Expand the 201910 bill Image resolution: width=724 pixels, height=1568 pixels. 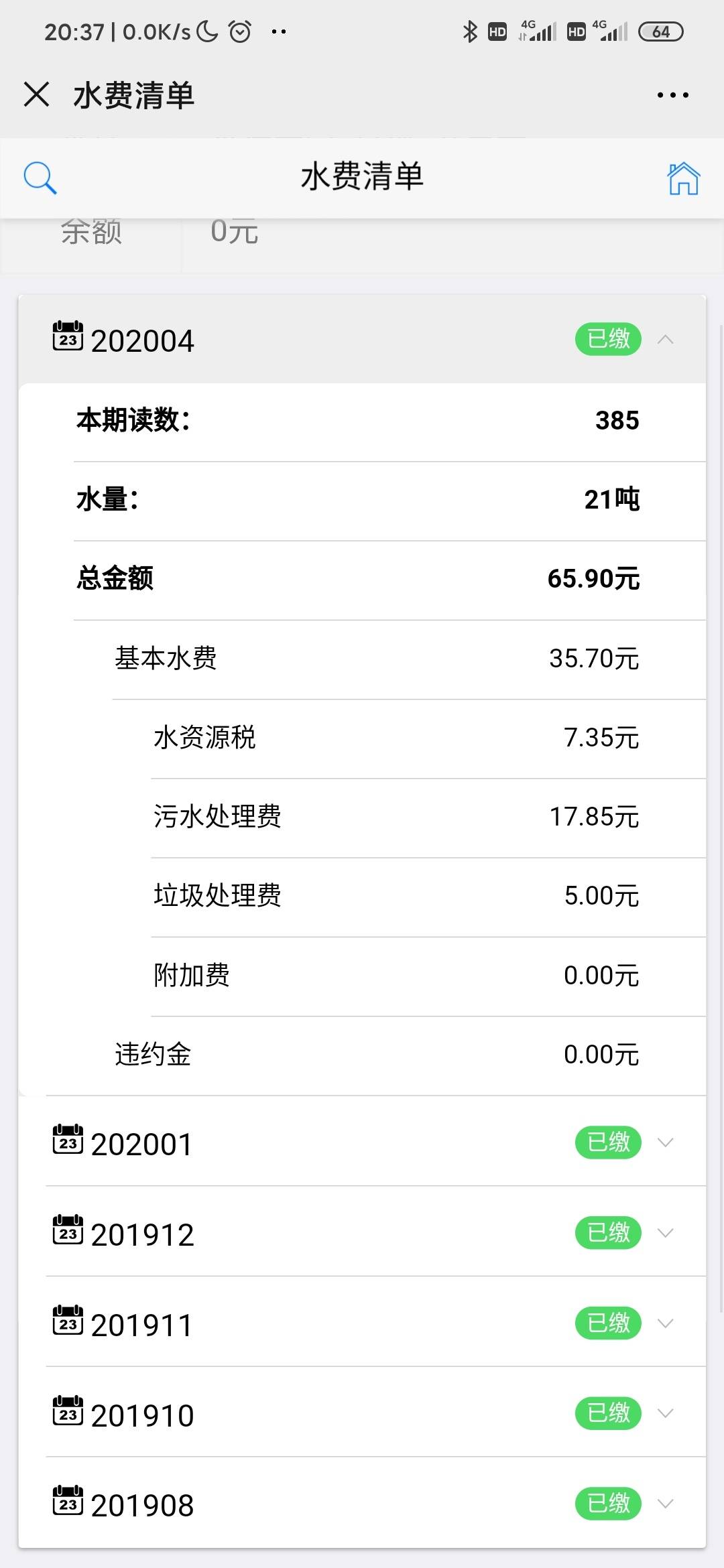(375, 1414)
